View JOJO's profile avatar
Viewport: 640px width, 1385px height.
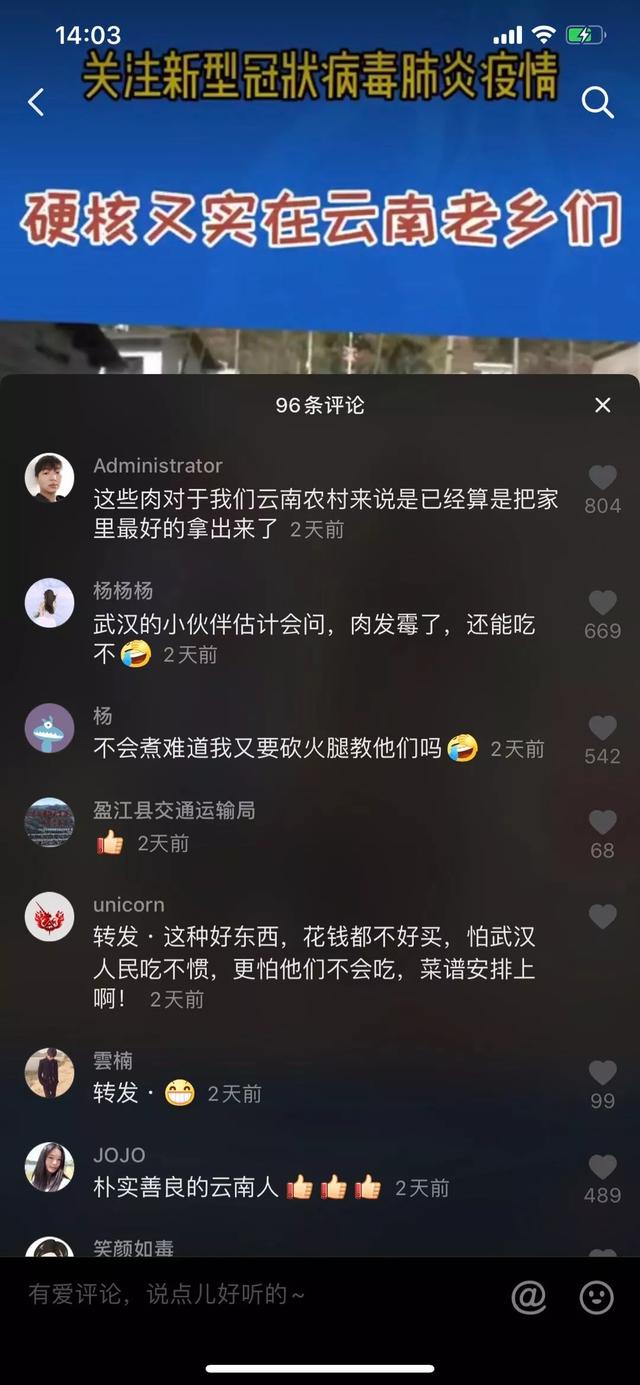coord(49,1167)
